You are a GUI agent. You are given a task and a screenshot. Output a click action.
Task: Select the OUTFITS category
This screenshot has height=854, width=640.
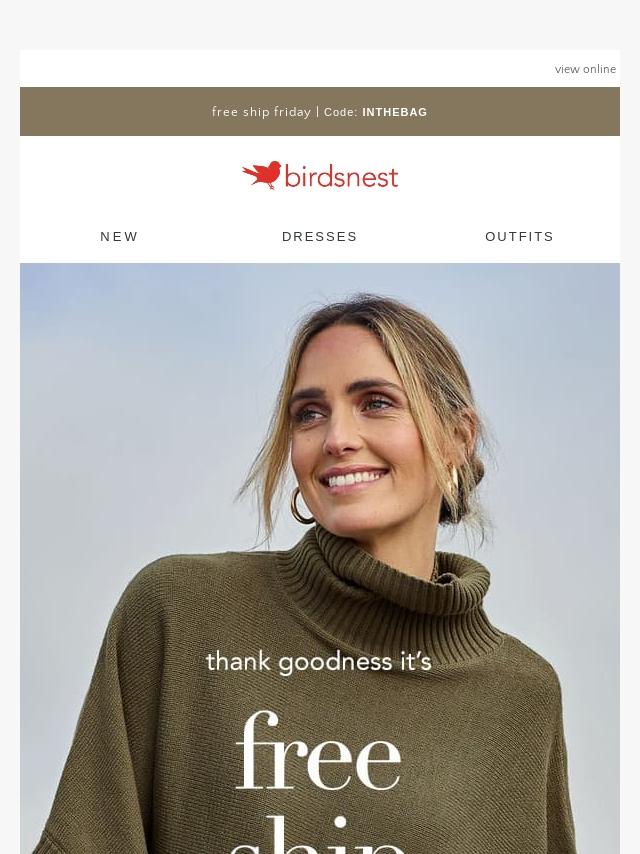click(519, 237)
